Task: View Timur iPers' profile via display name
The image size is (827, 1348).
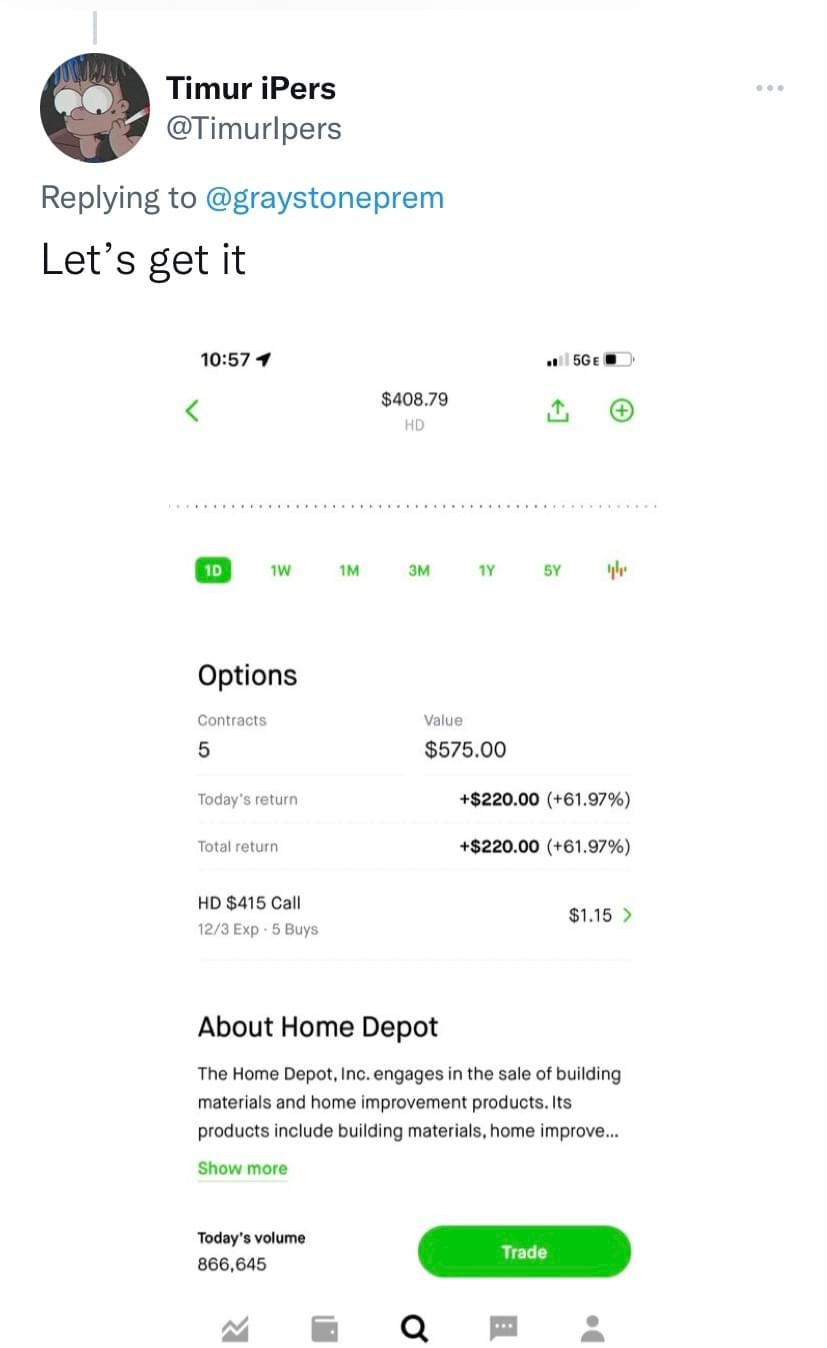Action: [x=251, y=88]
